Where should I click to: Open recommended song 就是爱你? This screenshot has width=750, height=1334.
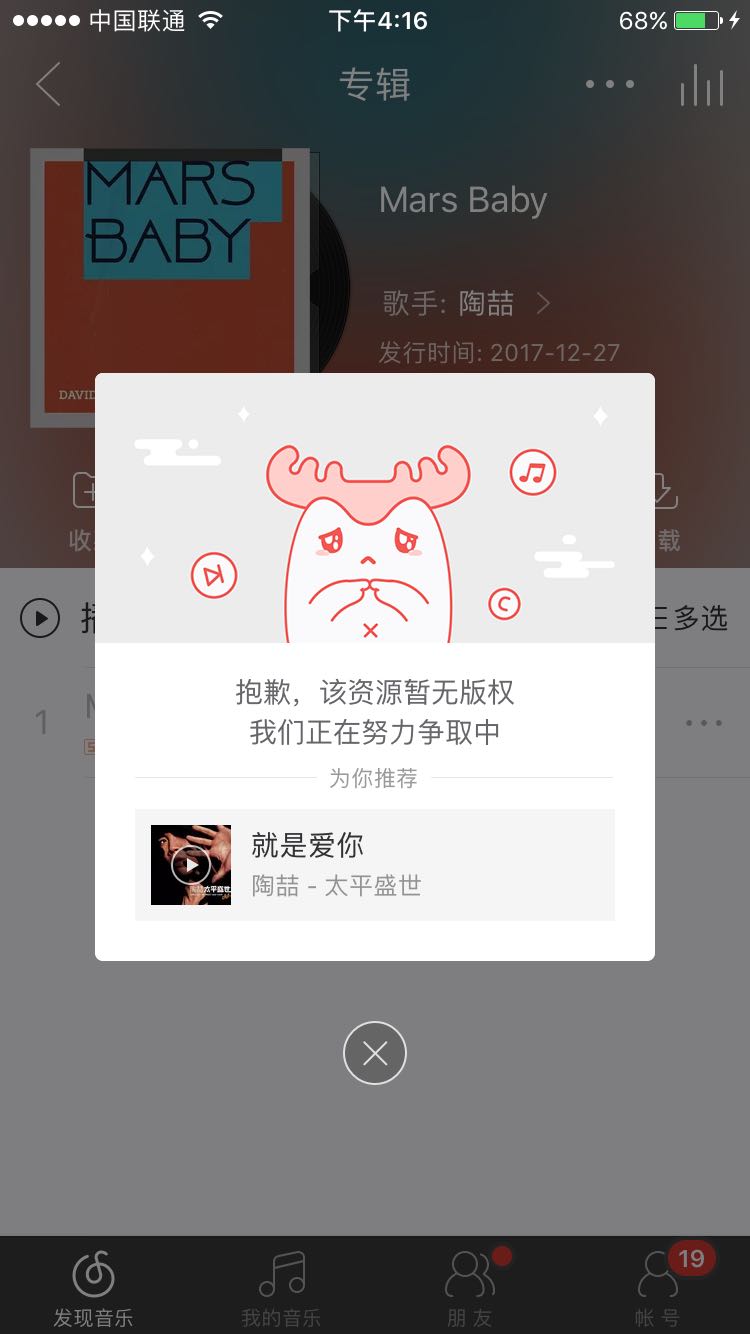(x=375, y=865)
